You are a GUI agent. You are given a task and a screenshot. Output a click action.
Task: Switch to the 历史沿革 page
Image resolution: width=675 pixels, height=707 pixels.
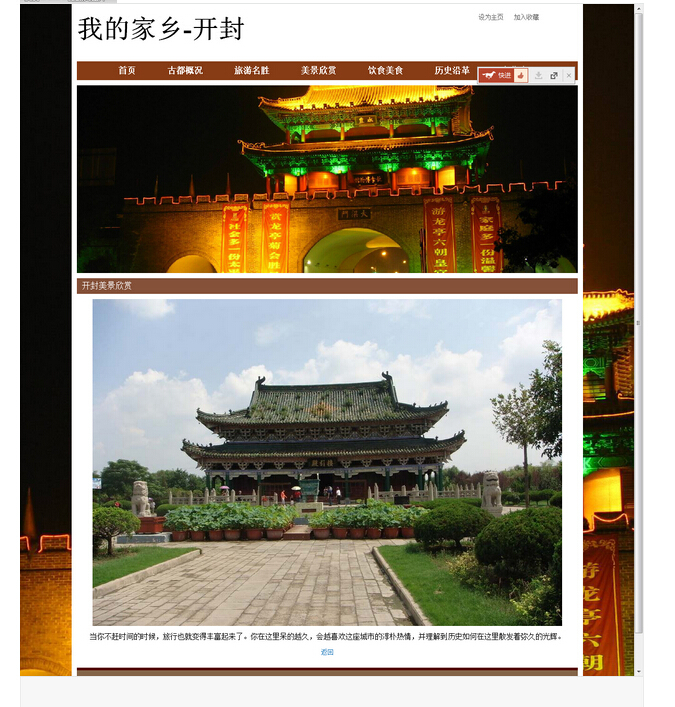click(452, 71)
